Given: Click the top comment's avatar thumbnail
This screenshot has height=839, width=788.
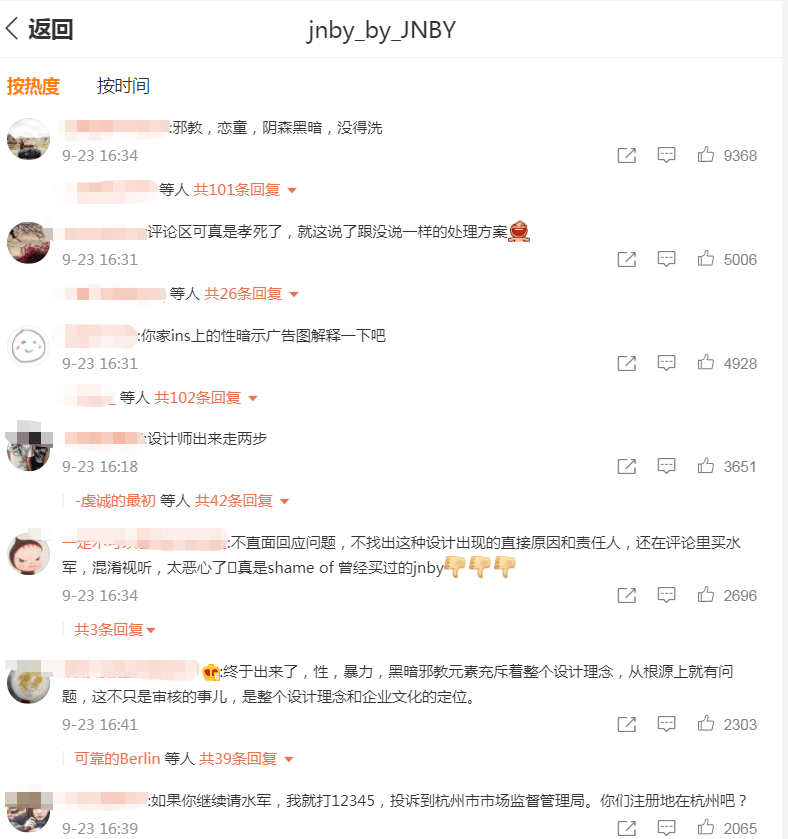Looking at the screenshot, I should 28,140.
